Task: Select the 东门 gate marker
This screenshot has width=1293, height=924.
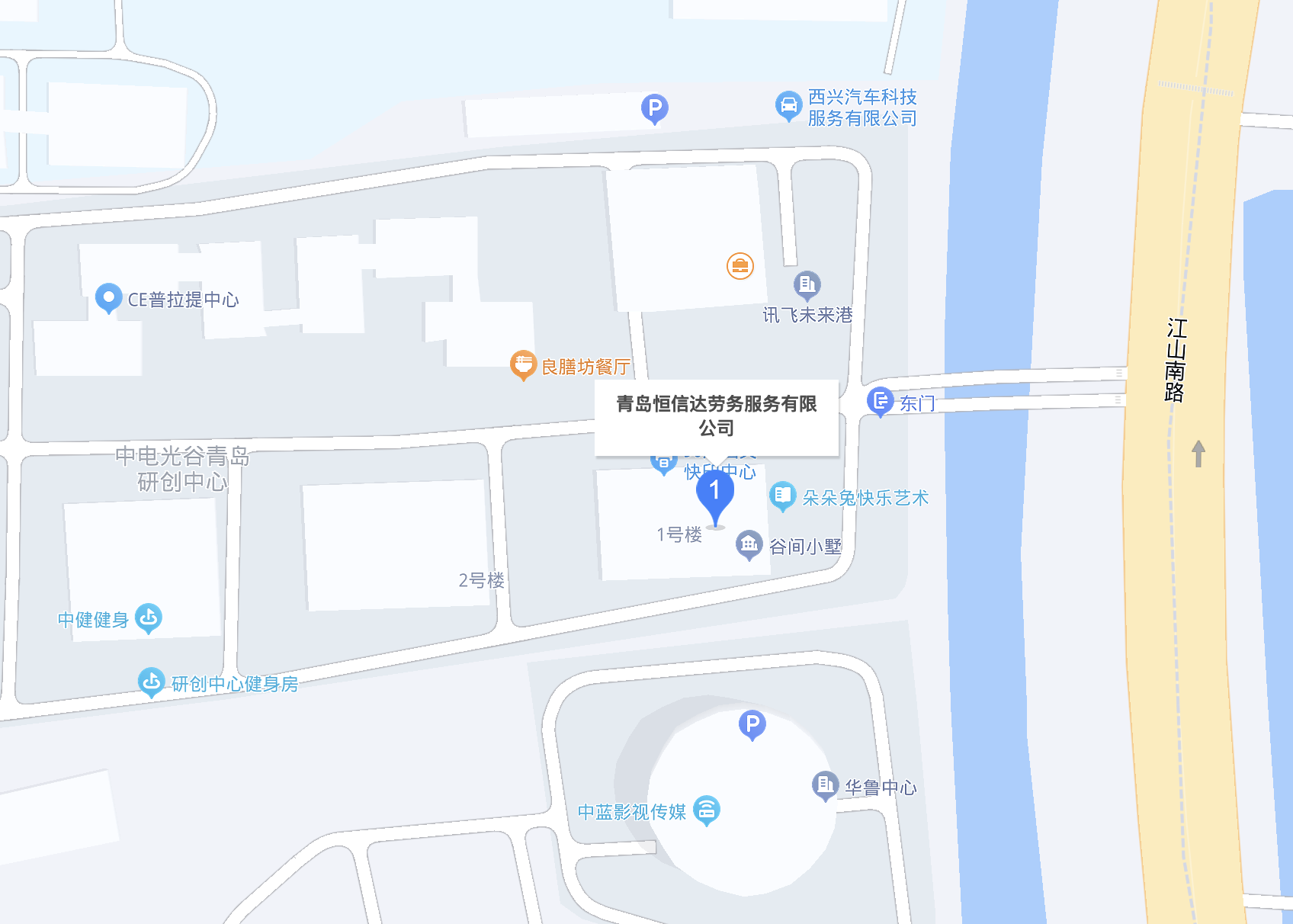Action: click(880, 400)
